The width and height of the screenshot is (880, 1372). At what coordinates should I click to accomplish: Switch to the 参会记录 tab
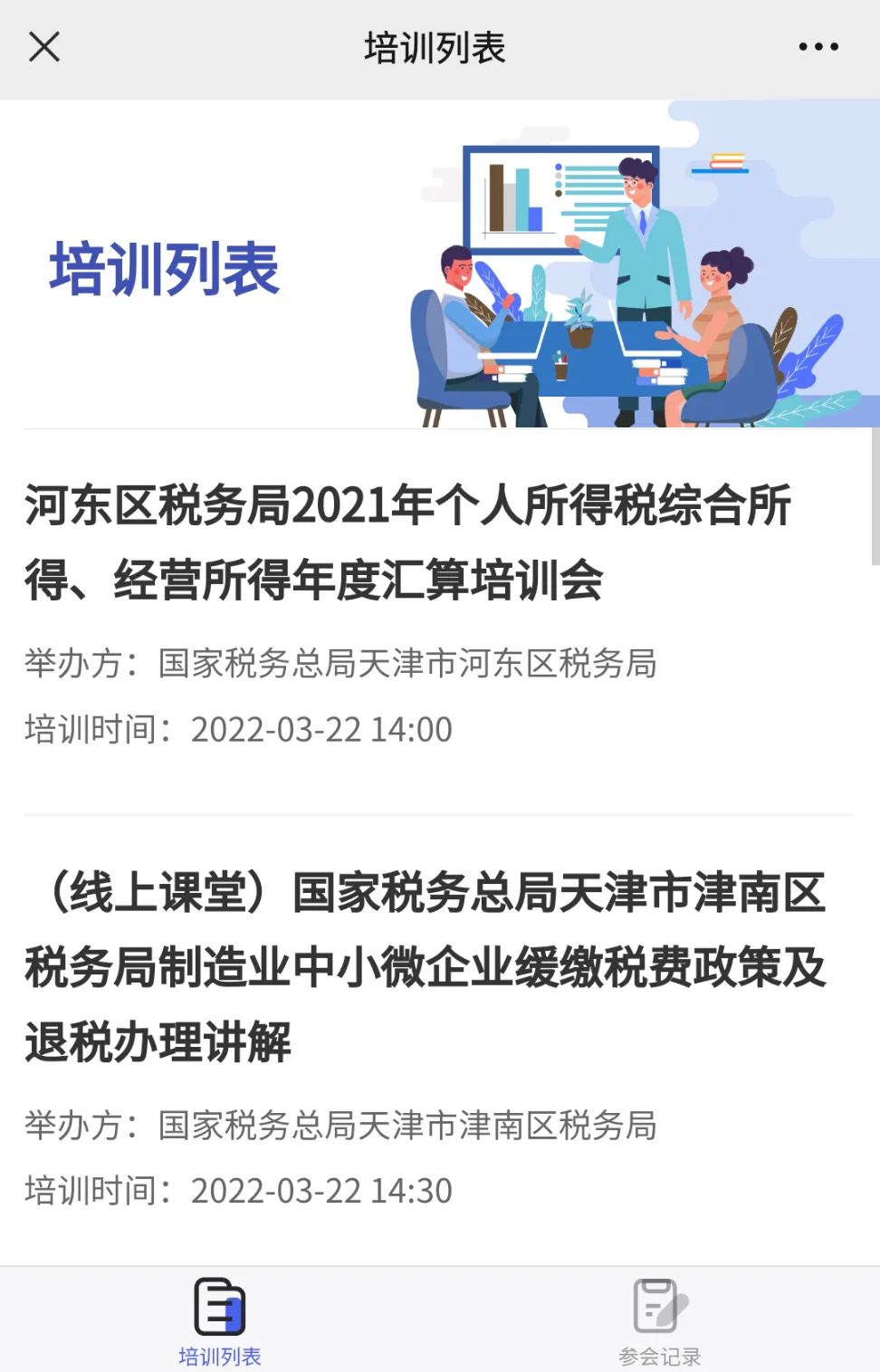click(x=659, y=1321)
